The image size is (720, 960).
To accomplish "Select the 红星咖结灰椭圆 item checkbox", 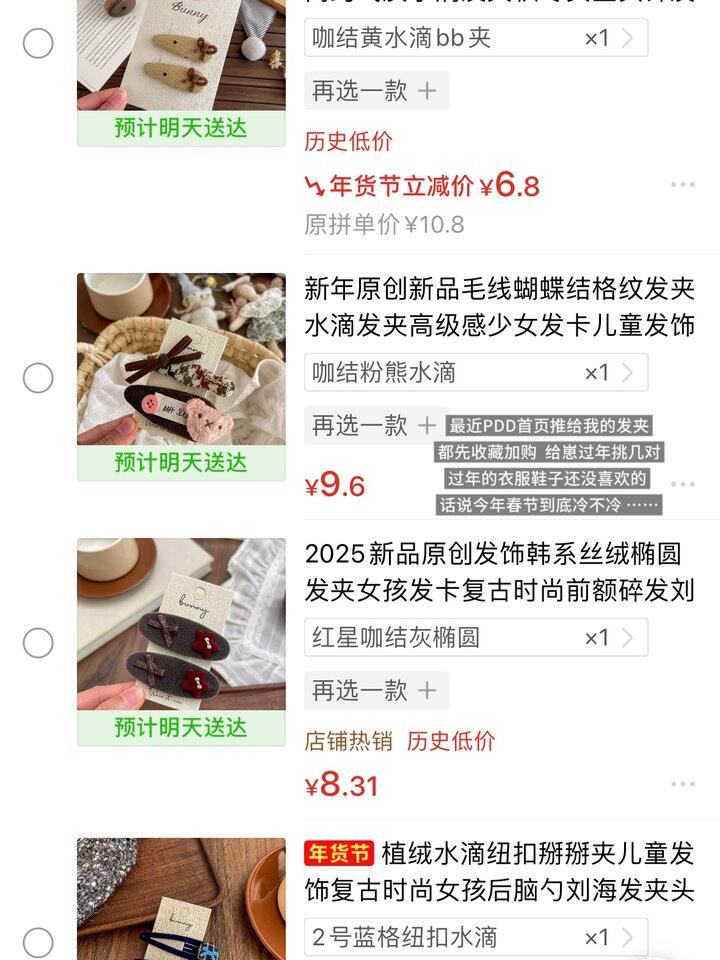I will [x=38, y=643].
